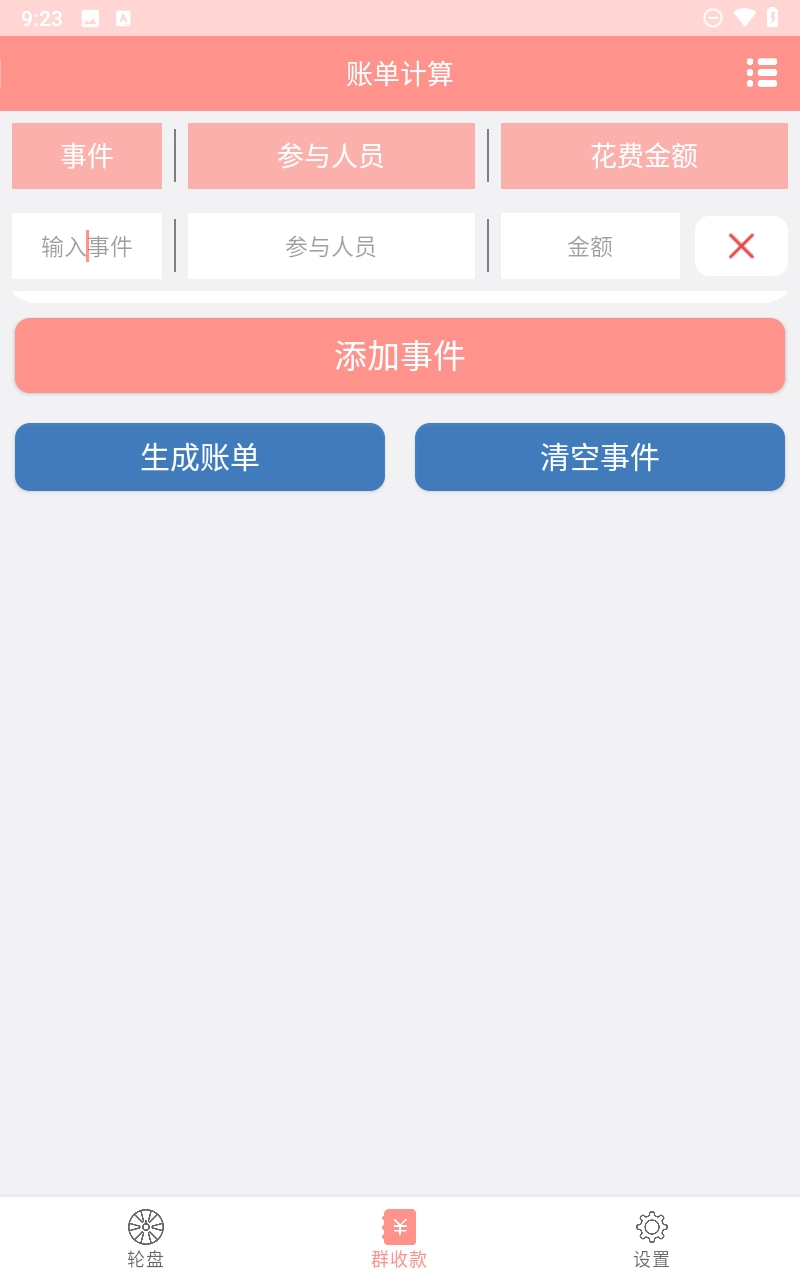Focus the 输入事件 event field
This screenshot has width=800, height=1280.
[x=87, y=246]
